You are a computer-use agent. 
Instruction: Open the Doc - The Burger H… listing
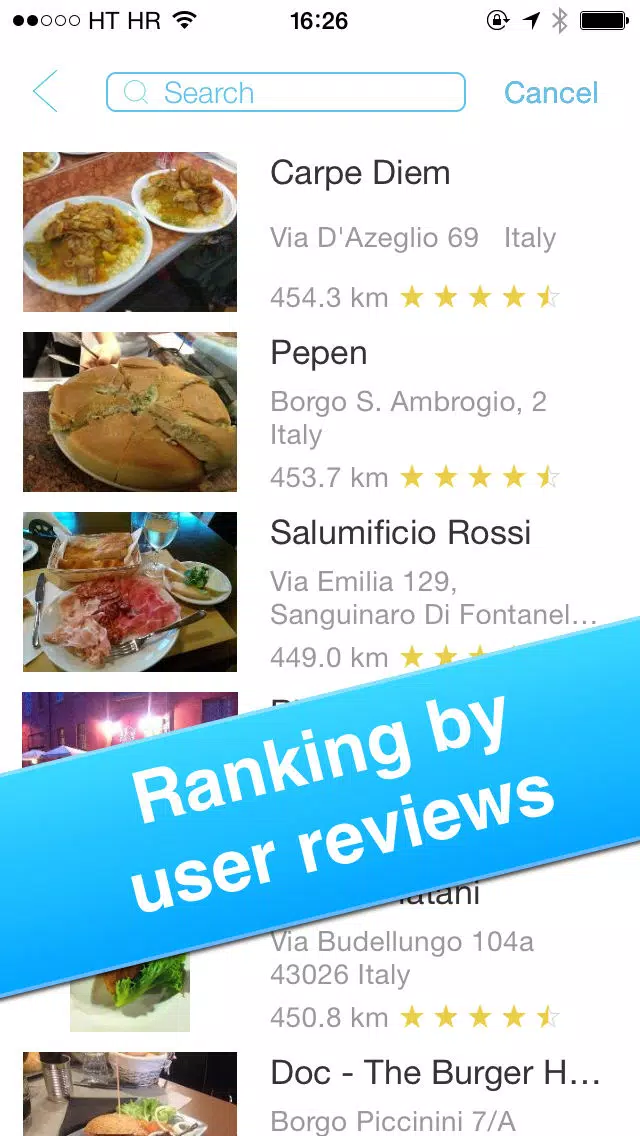[x=320, y=1093]
